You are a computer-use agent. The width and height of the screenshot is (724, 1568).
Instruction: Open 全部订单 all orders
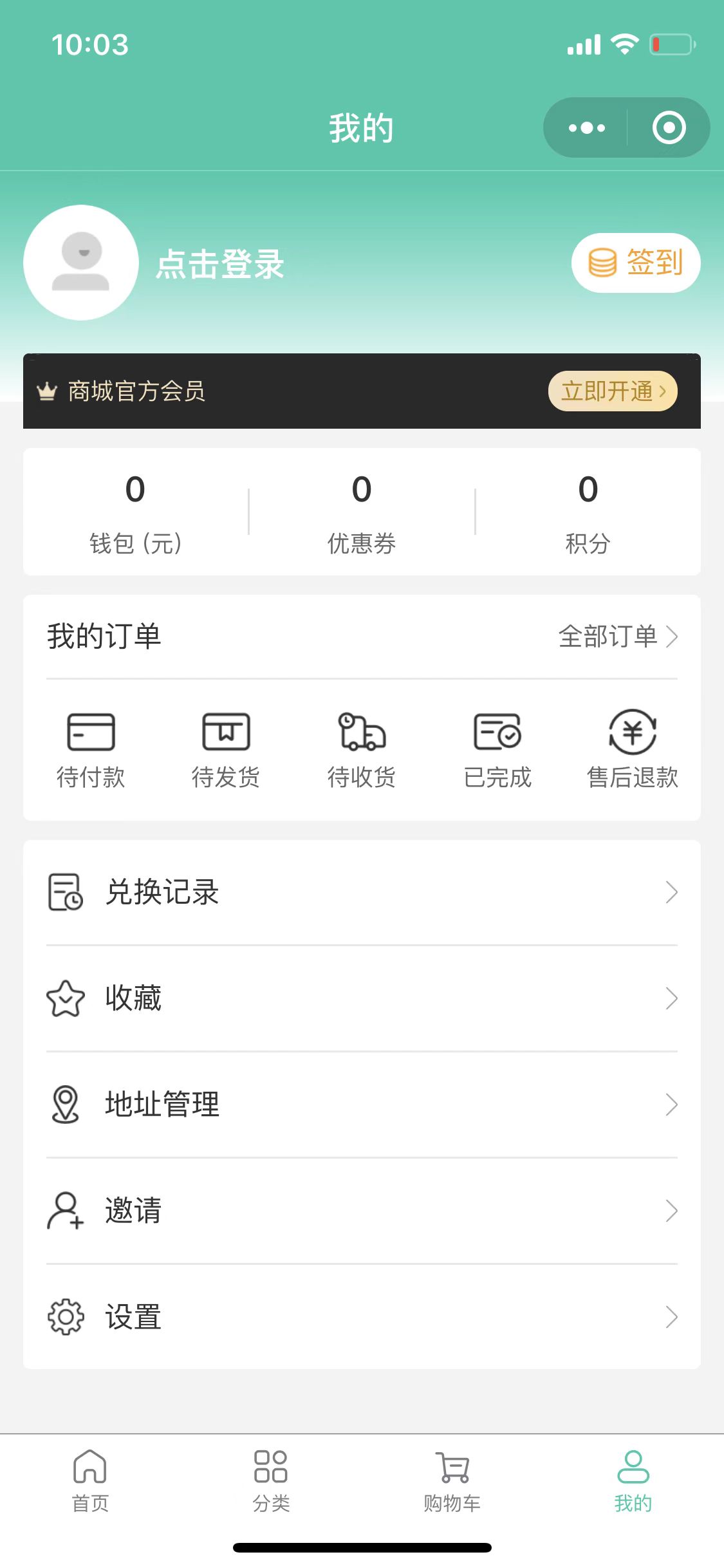pos(617,636)
